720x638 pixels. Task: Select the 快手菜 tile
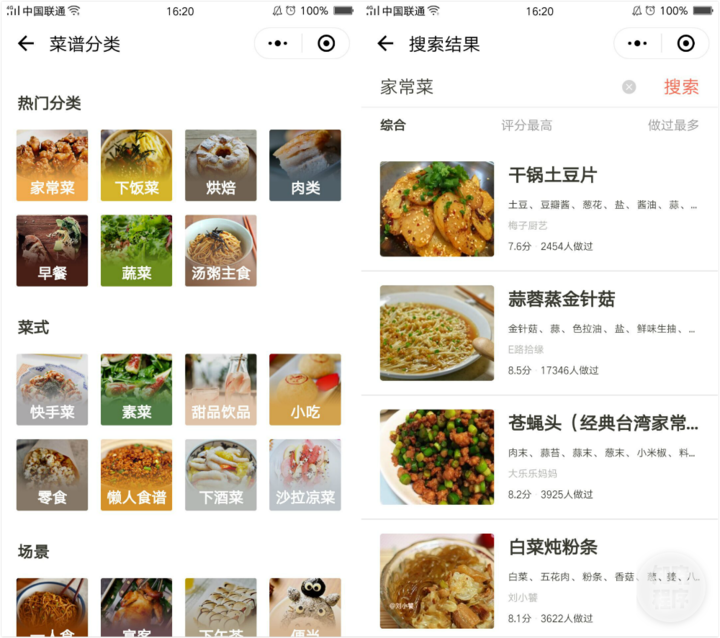(x=52, y=389)
